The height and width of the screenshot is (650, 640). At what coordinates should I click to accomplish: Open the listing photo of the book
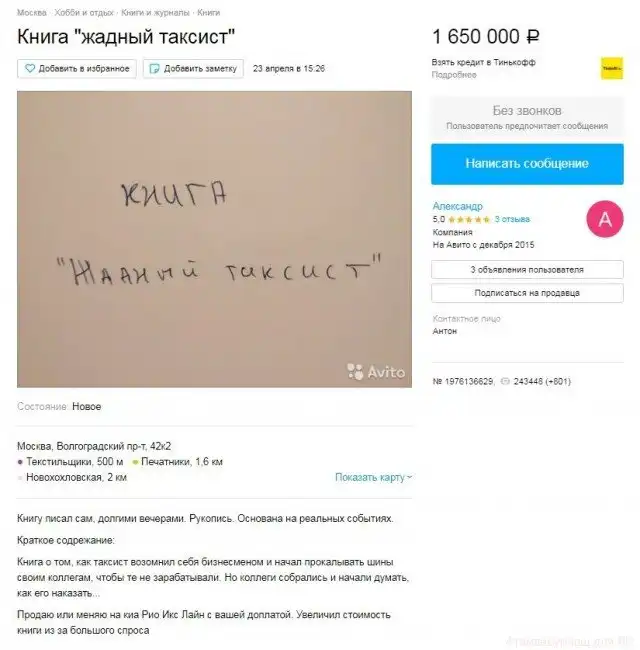(x=214, y=239)
